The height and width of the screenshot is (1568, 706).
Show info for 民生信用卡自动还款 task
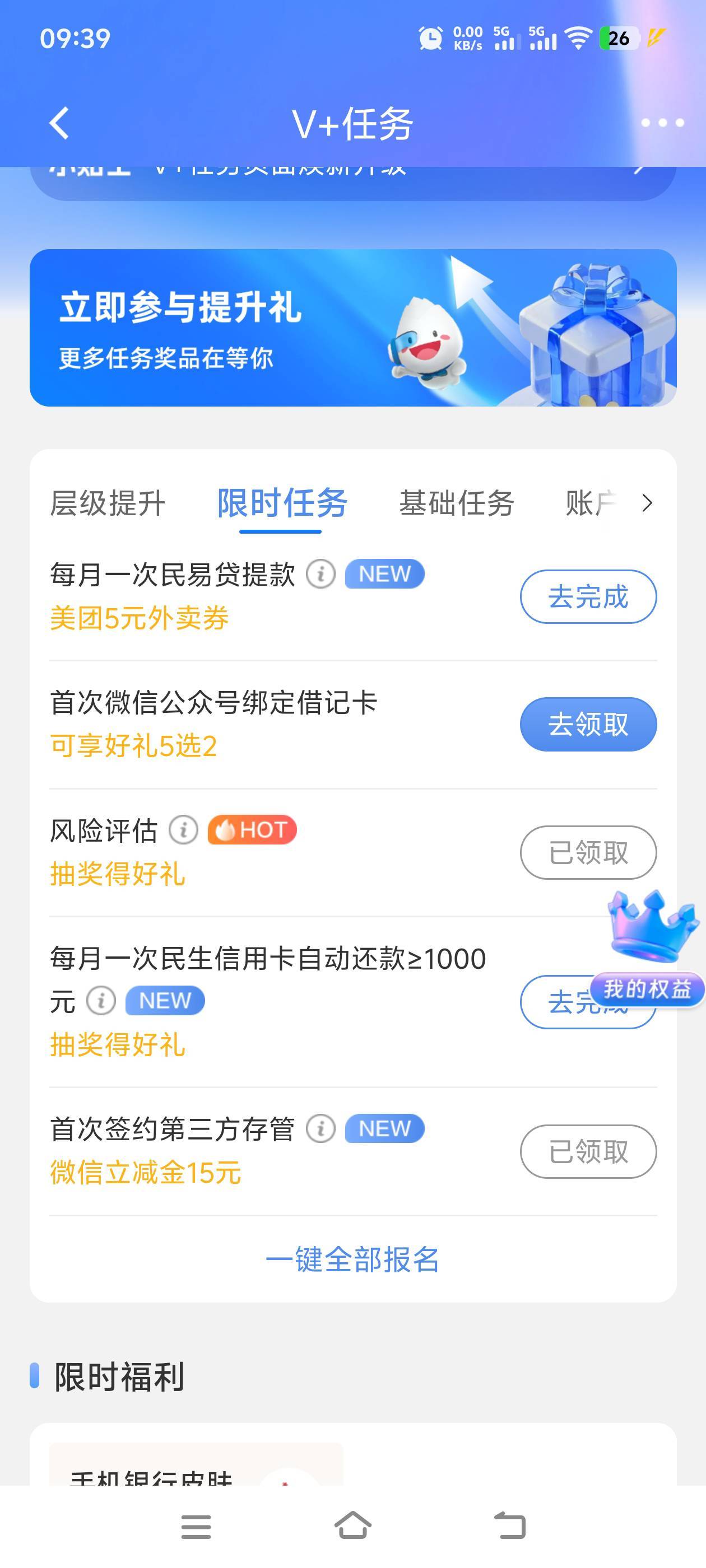[101, 1001]
